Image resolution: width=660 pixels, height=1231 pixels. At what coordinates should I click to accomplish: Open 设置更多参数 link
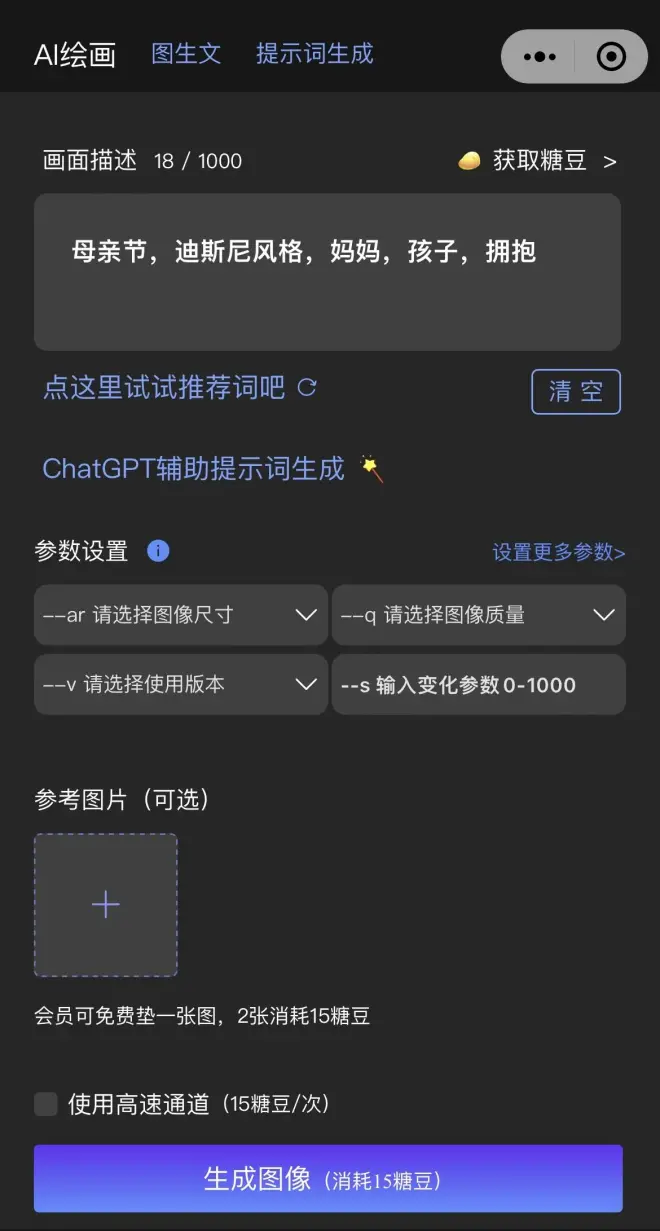558,552
